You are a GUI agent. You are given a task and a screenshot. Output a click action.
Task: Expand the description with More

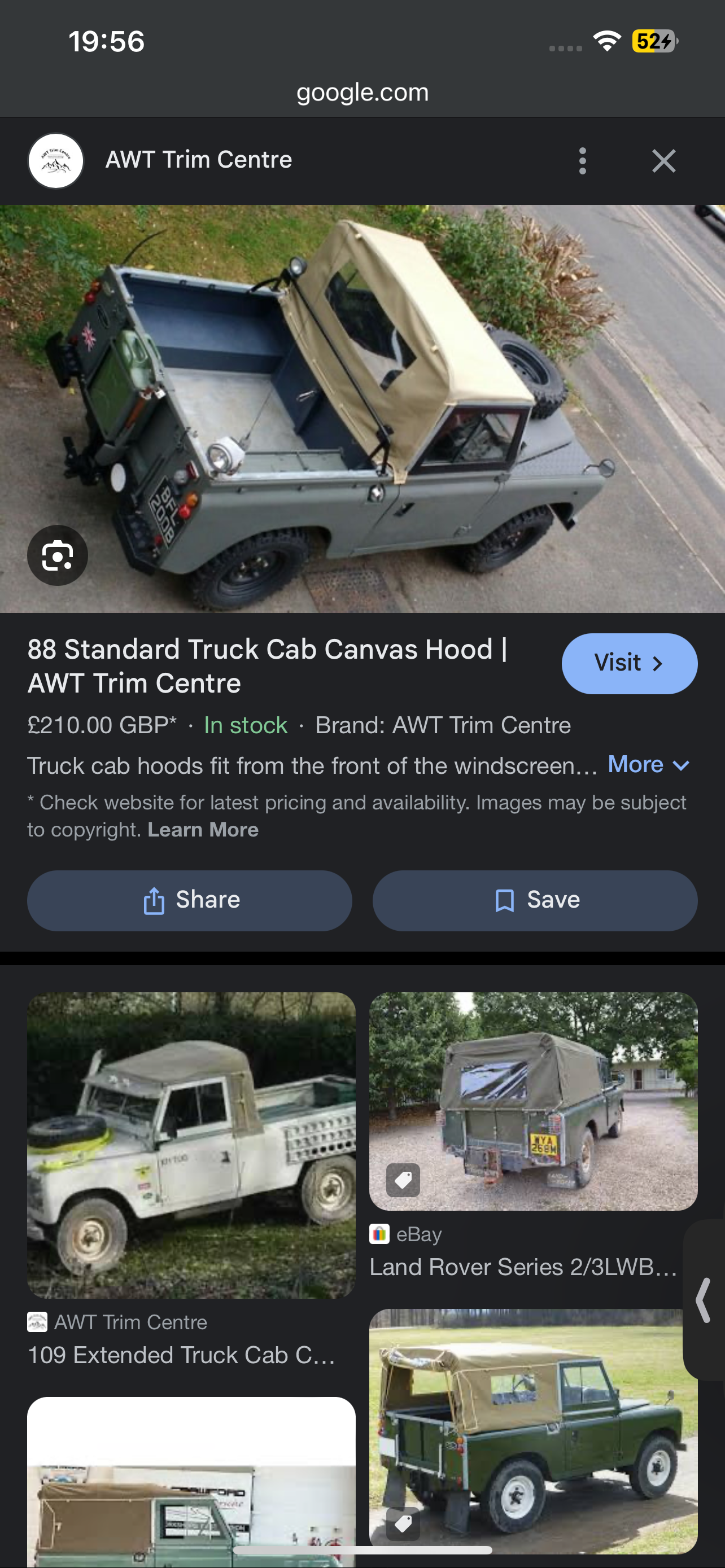point(648,764)
